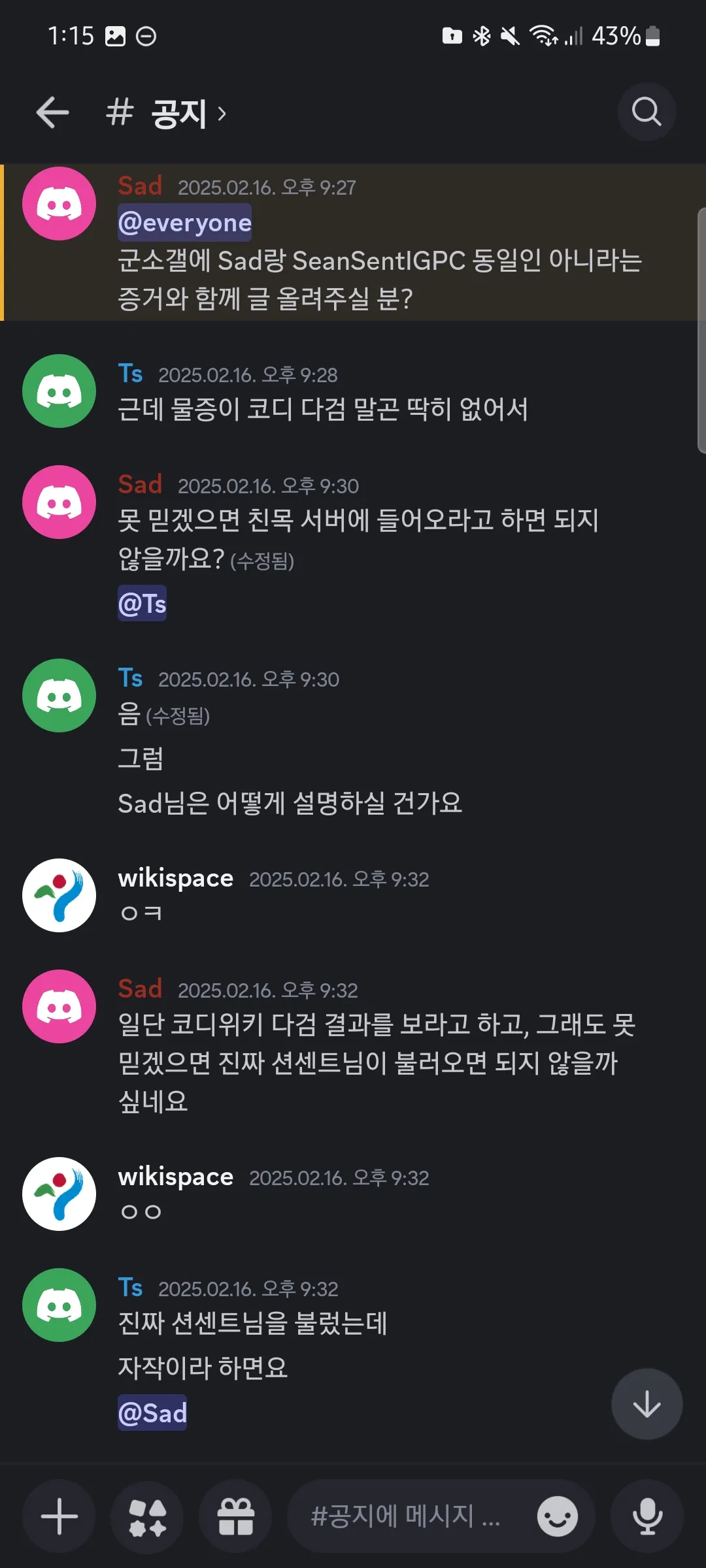The width and height of the screenshot is (706, 1568).
Task: Jump to latest messages with the down arrow
Action: [x=647, y=1403]
